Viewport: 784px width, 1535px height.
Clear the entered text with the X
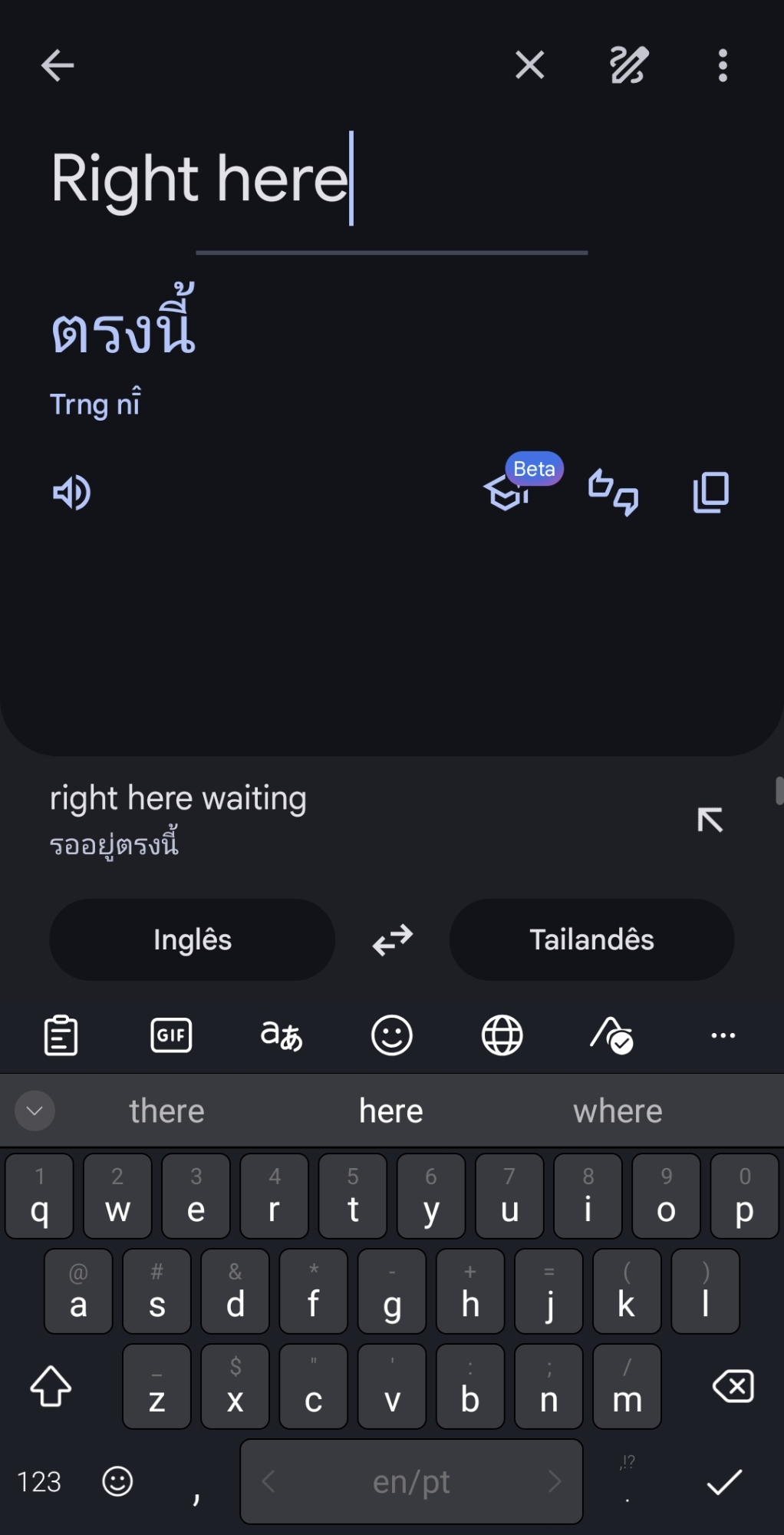coord(529,65)
